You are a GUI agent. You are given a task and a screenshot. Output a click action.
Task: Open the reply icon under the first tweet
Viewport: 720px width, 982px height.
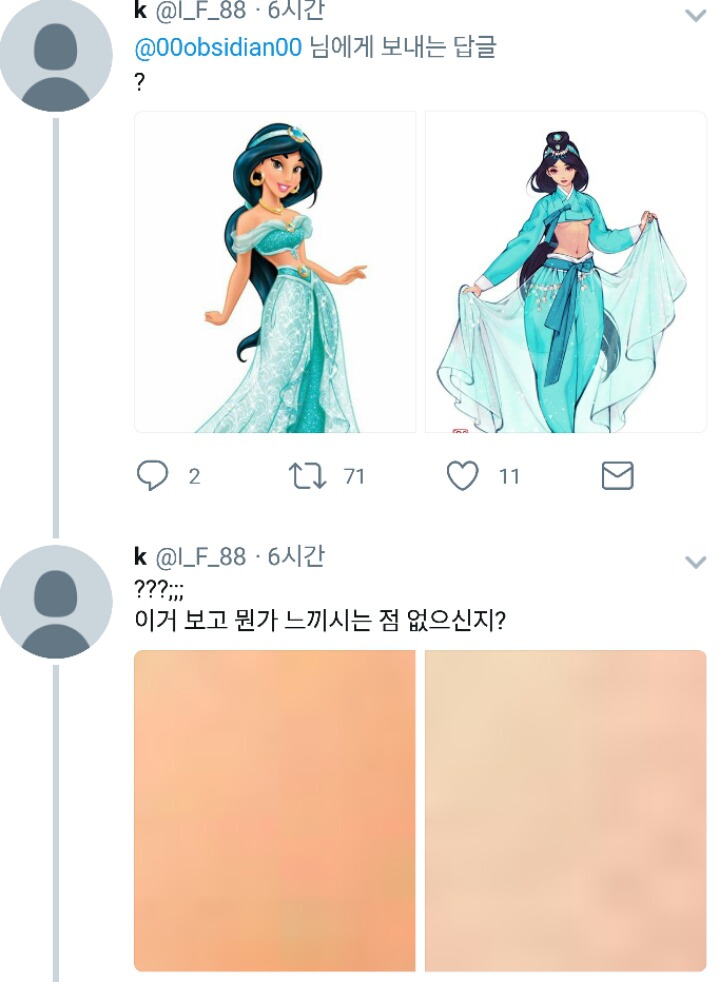(152, 477)
